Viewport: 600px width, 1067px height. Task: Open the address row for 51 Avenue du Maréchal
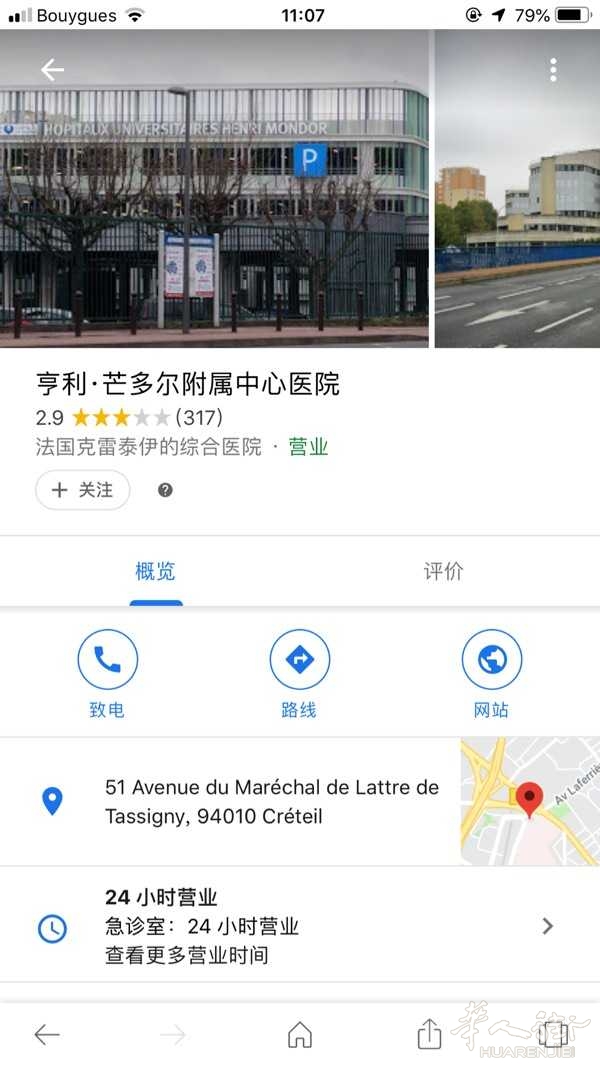coord(230,802)
